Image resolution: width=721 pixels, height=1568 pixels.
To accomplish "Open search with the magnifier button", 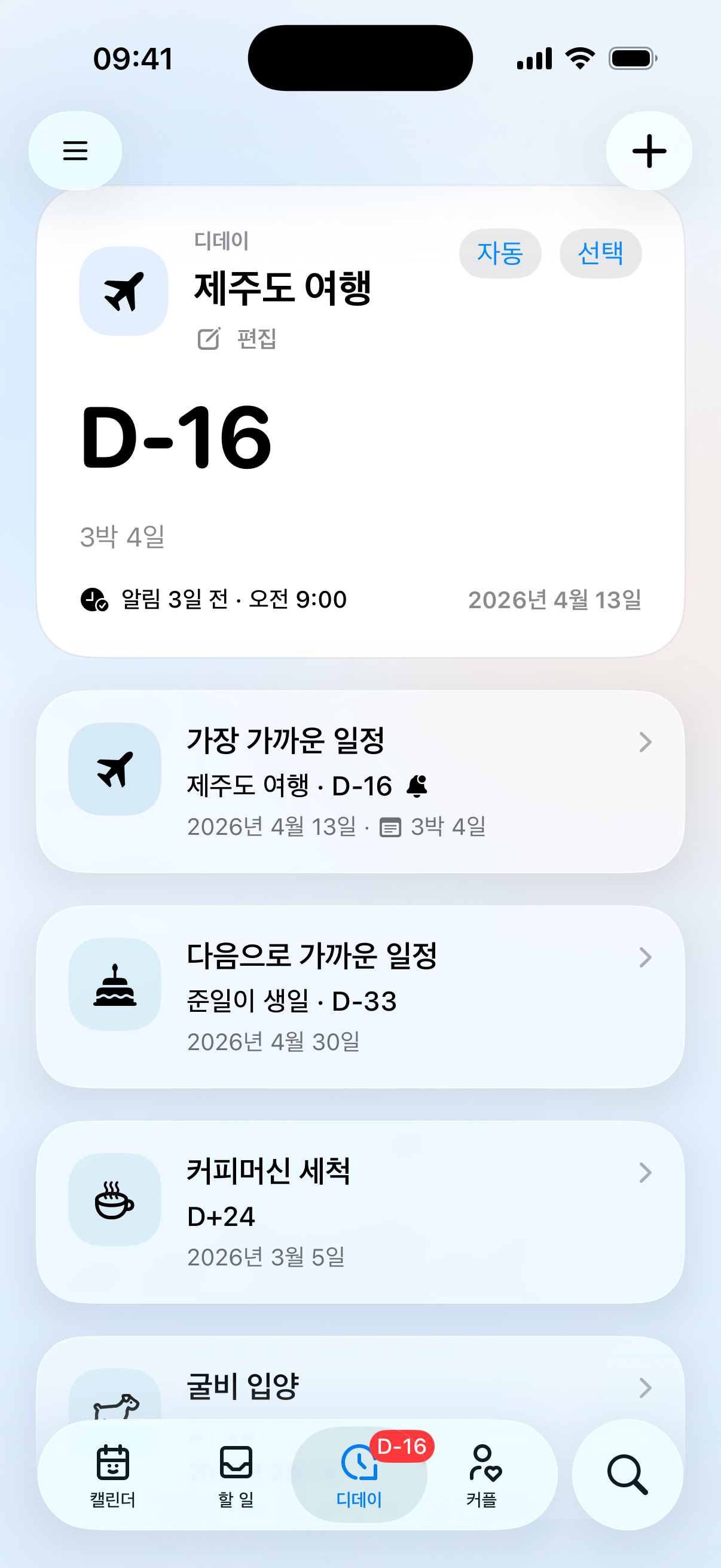I will pos(627,1474).
